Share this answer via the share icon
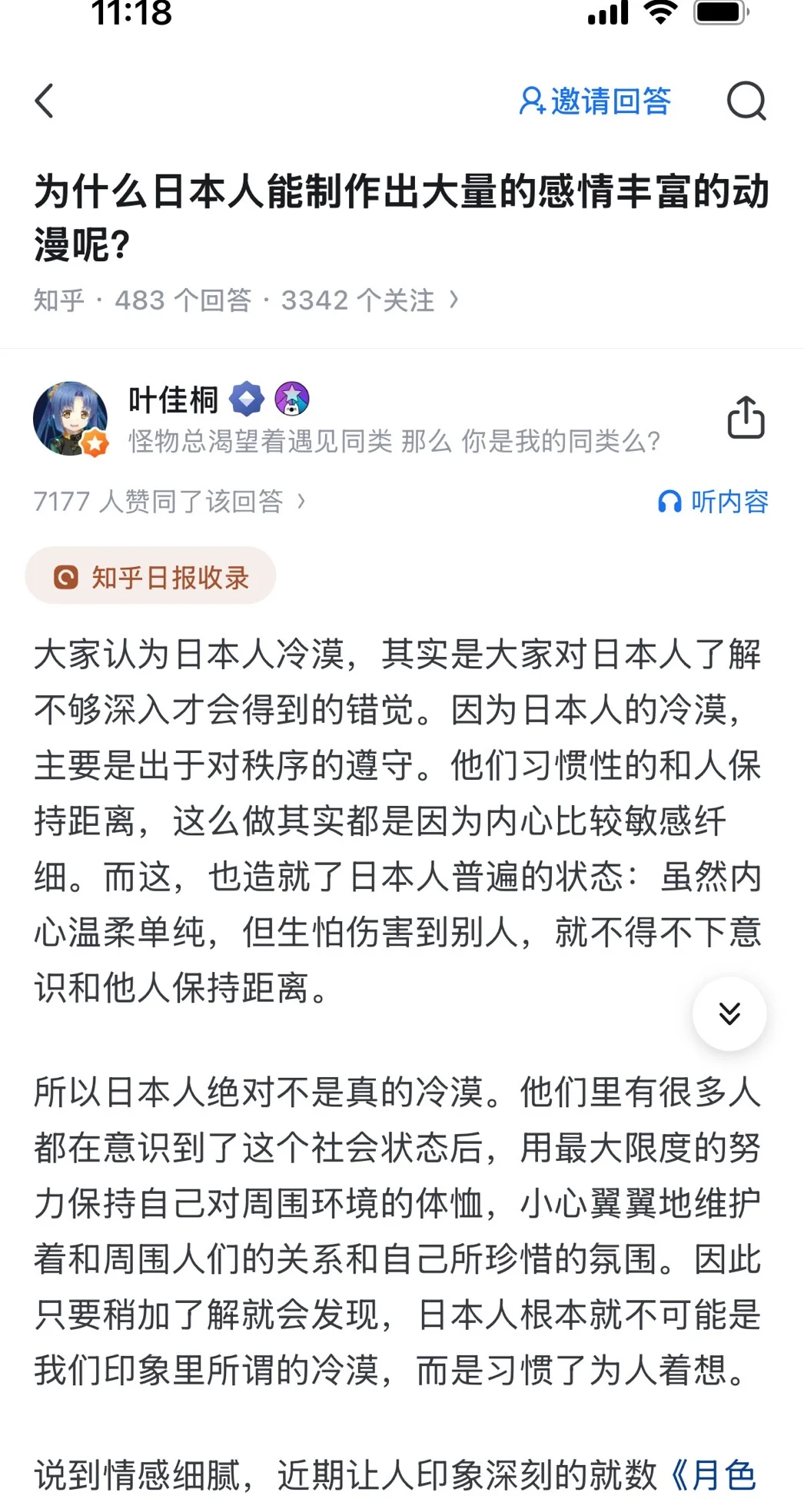Image resolution: width=804 pixels, height=1512 pixels. click(746, 417)
